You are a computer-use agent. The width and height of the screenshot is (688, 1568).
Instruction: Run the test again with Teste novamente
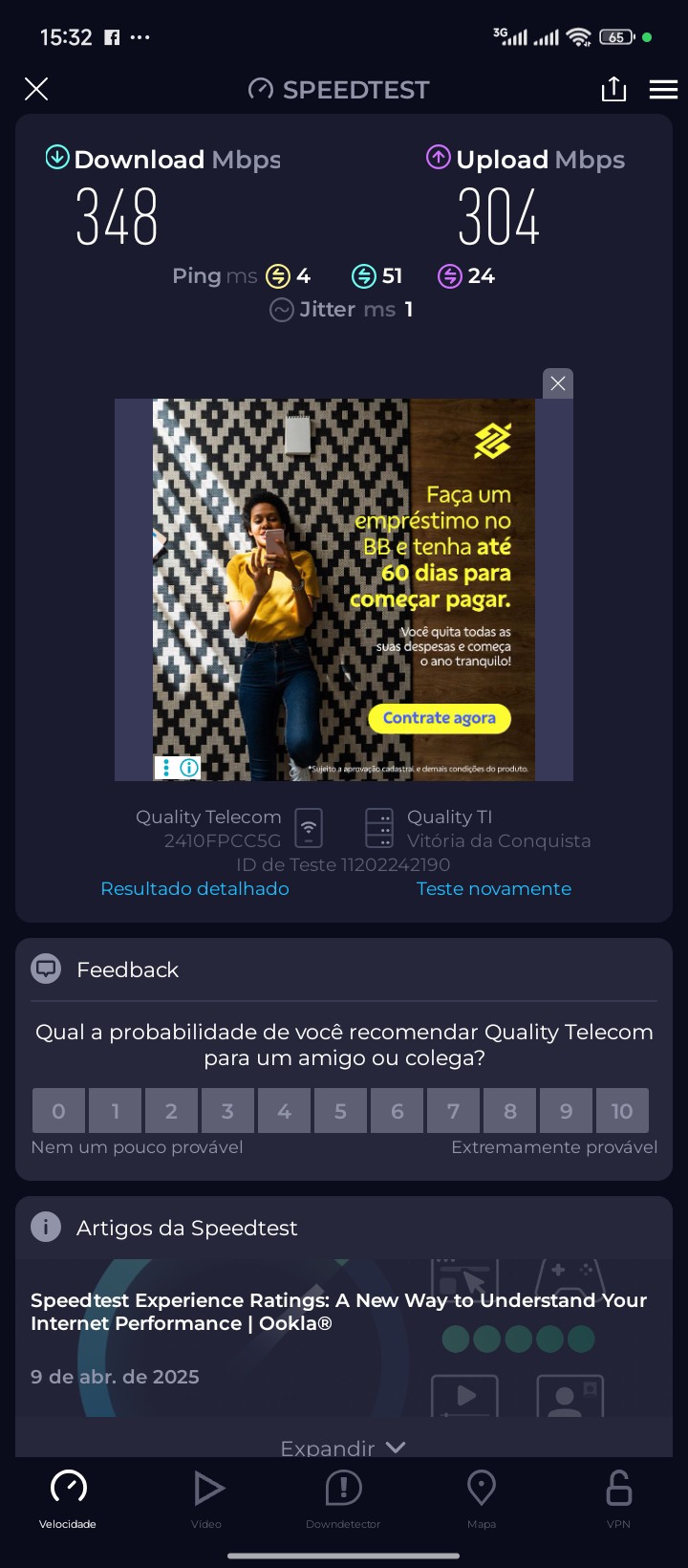[x=494, y=888]
